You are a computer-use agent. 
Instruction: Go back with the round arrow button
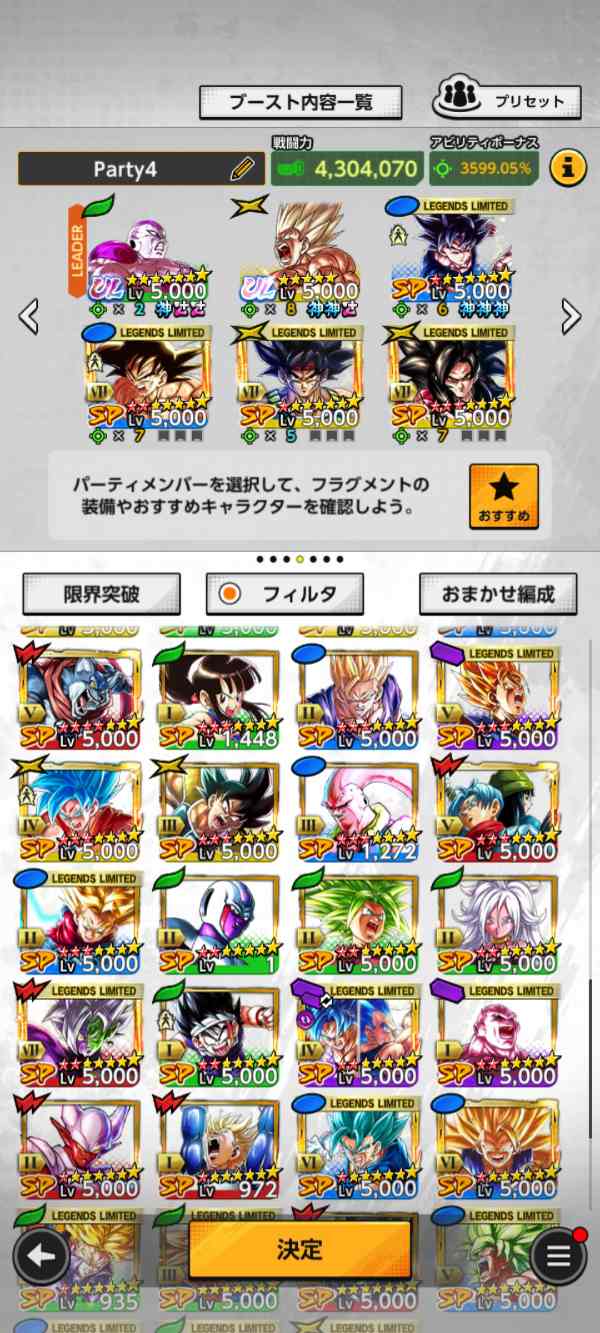[41, 1256]
